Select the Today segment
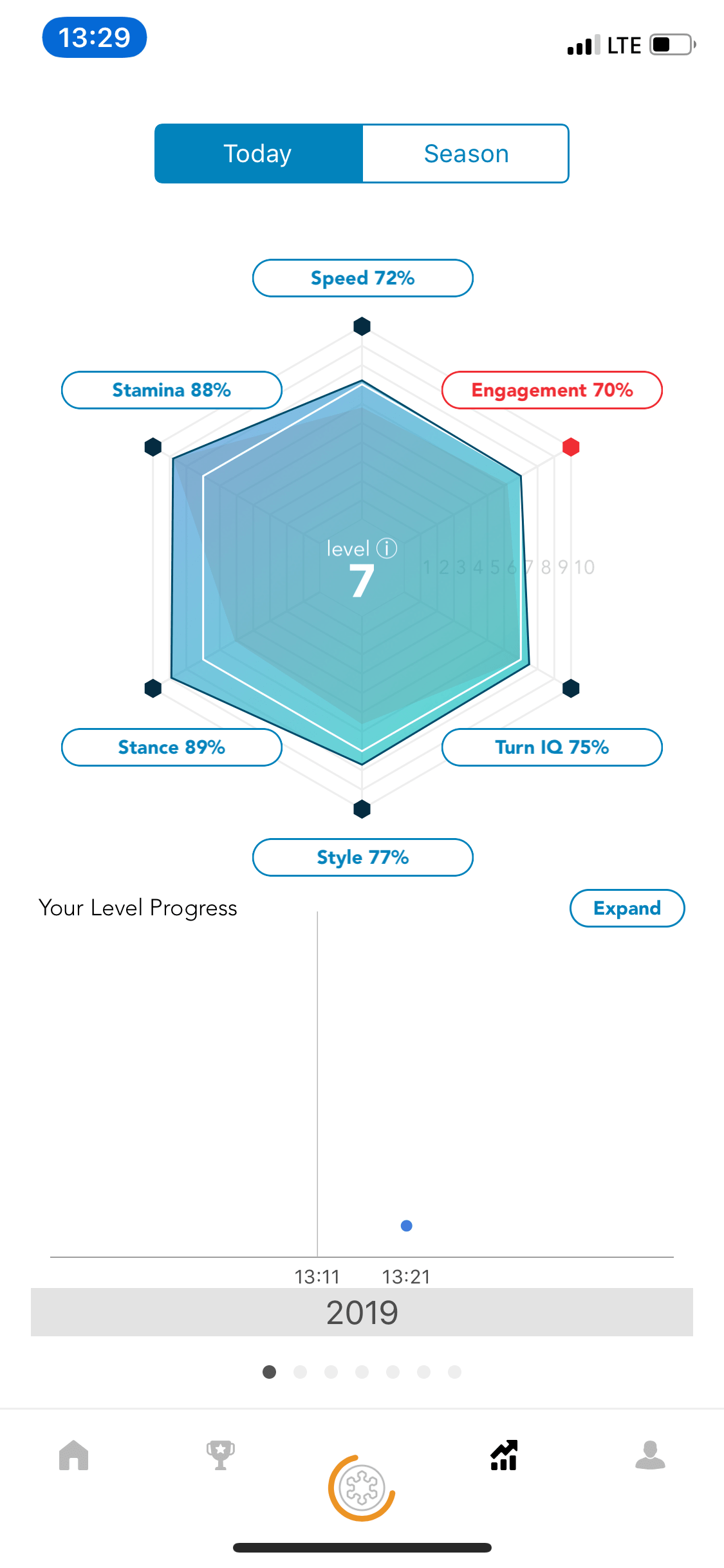This screenshot has height=1568, width=724. [259, 154]
